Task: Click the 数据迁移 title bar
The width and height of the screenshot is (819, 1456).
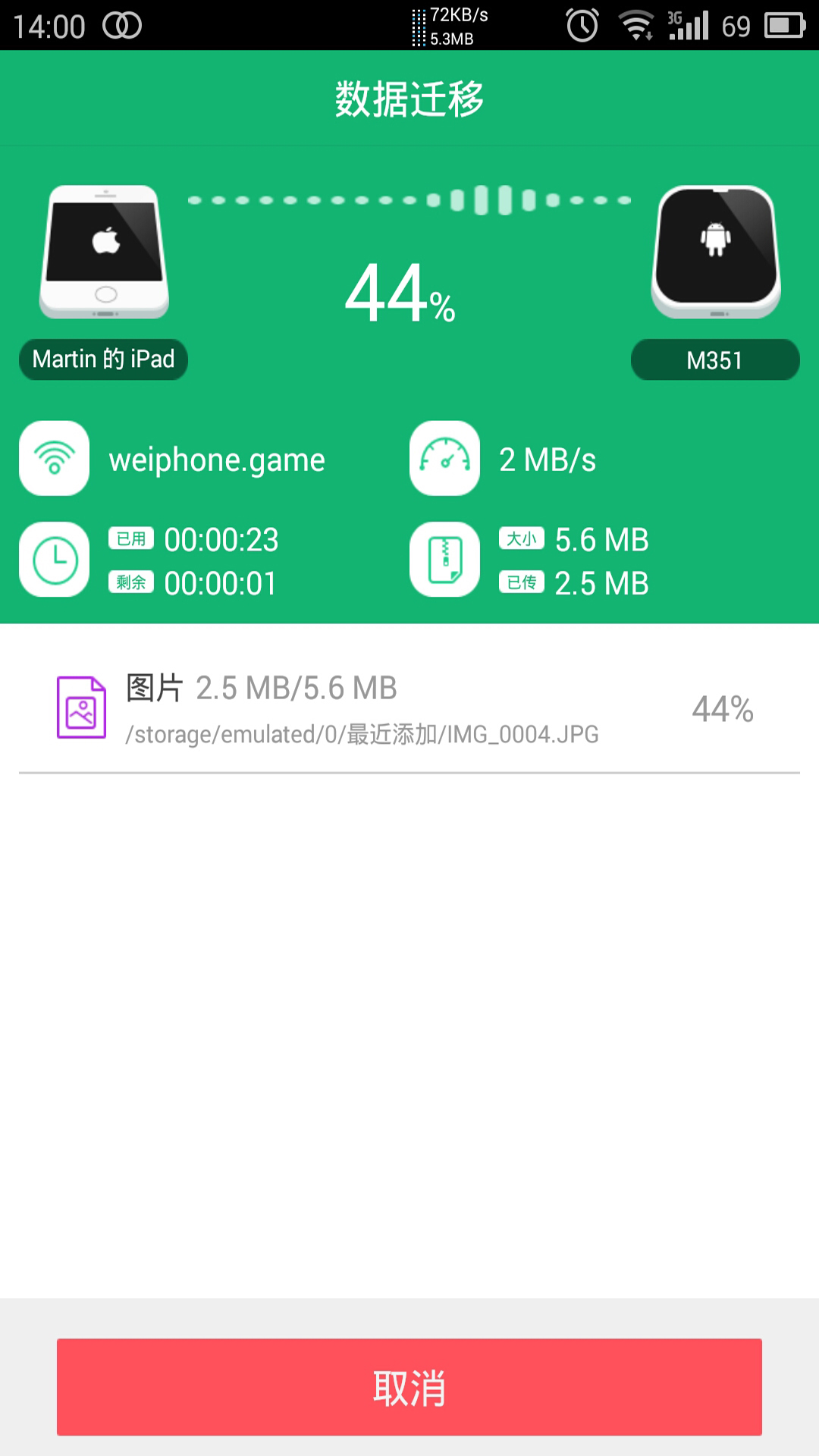Action: coord(409,97)
